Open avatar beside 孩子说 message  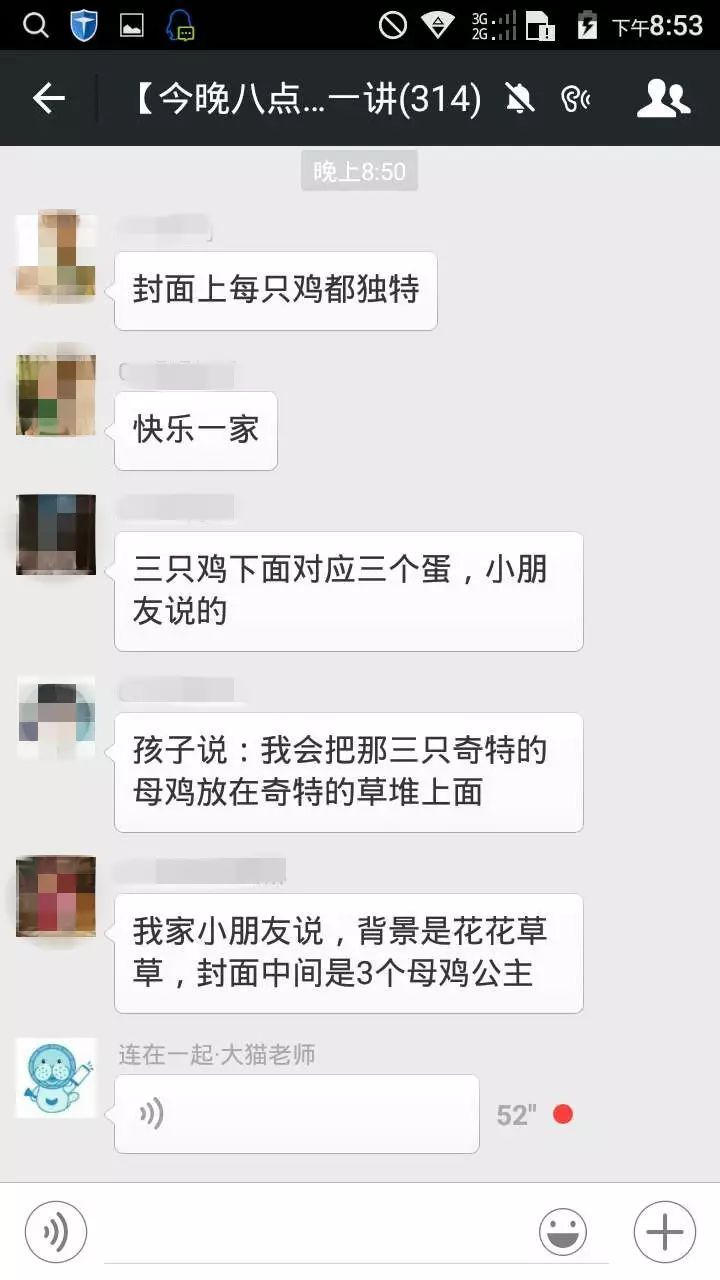[56, 718]
